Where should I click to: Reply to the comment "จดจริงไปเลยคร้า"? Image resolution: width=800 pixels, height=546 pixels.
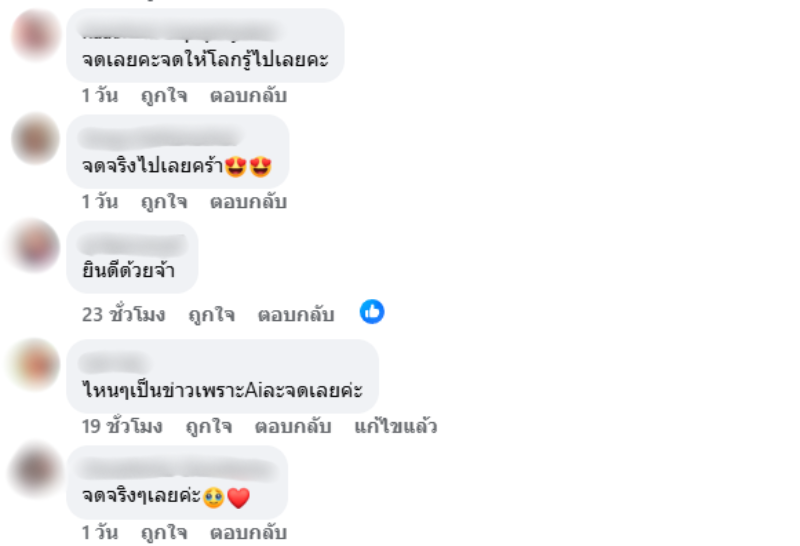[248, 202]
